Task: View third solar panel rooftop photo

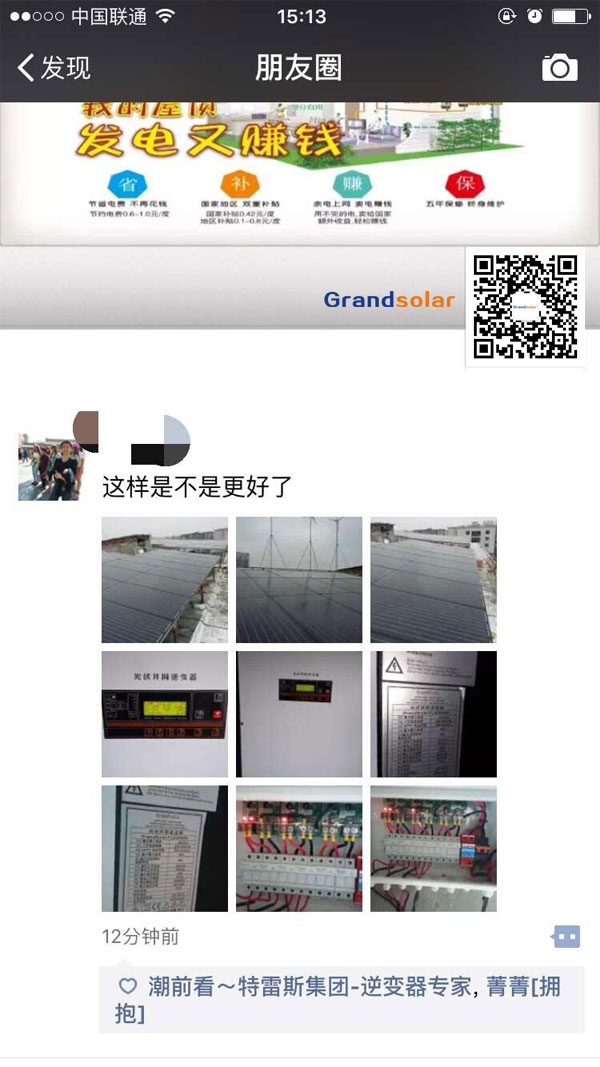Action: 433,580
